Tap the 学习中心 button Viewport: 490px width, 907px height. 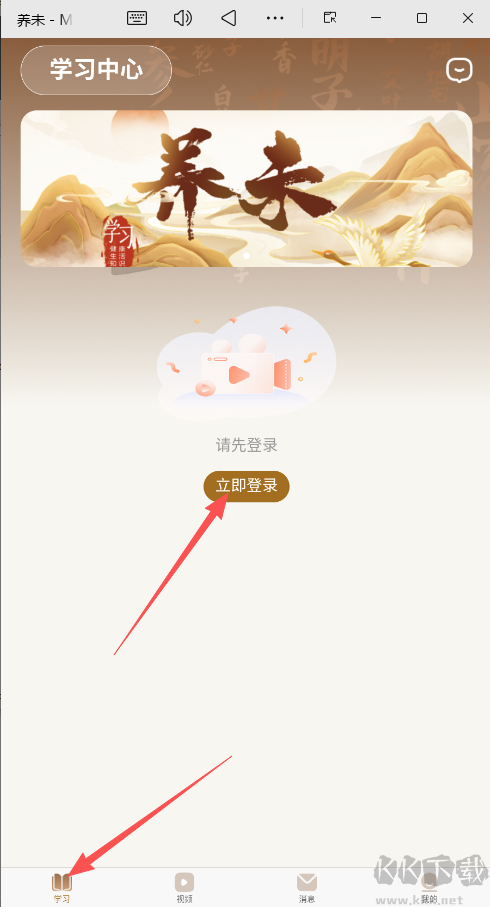pos(96,70)
